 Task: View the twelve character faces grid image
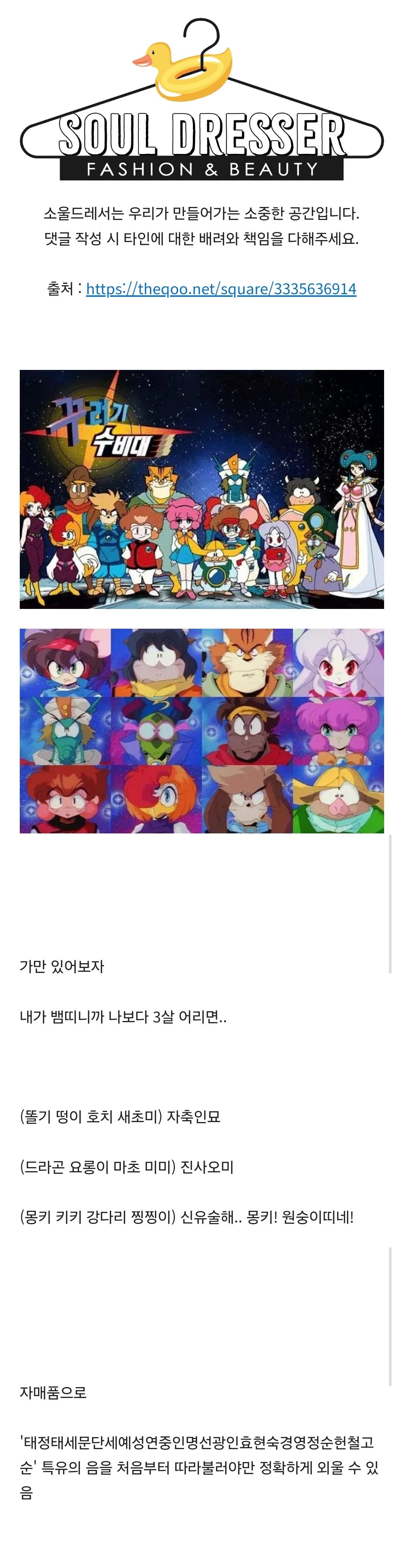202,730
